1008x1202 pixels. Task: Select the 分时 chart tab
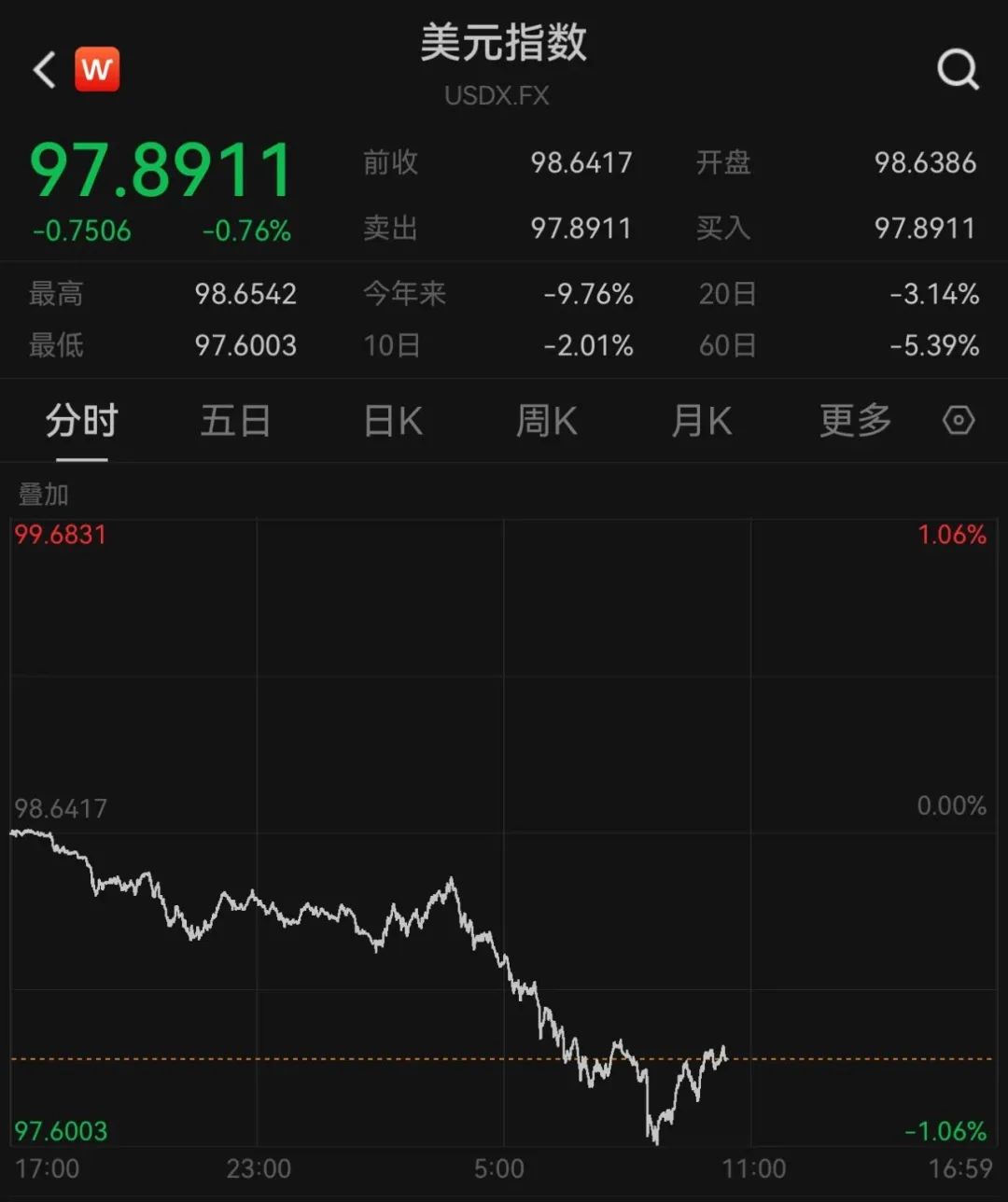[x=82, y=422]
